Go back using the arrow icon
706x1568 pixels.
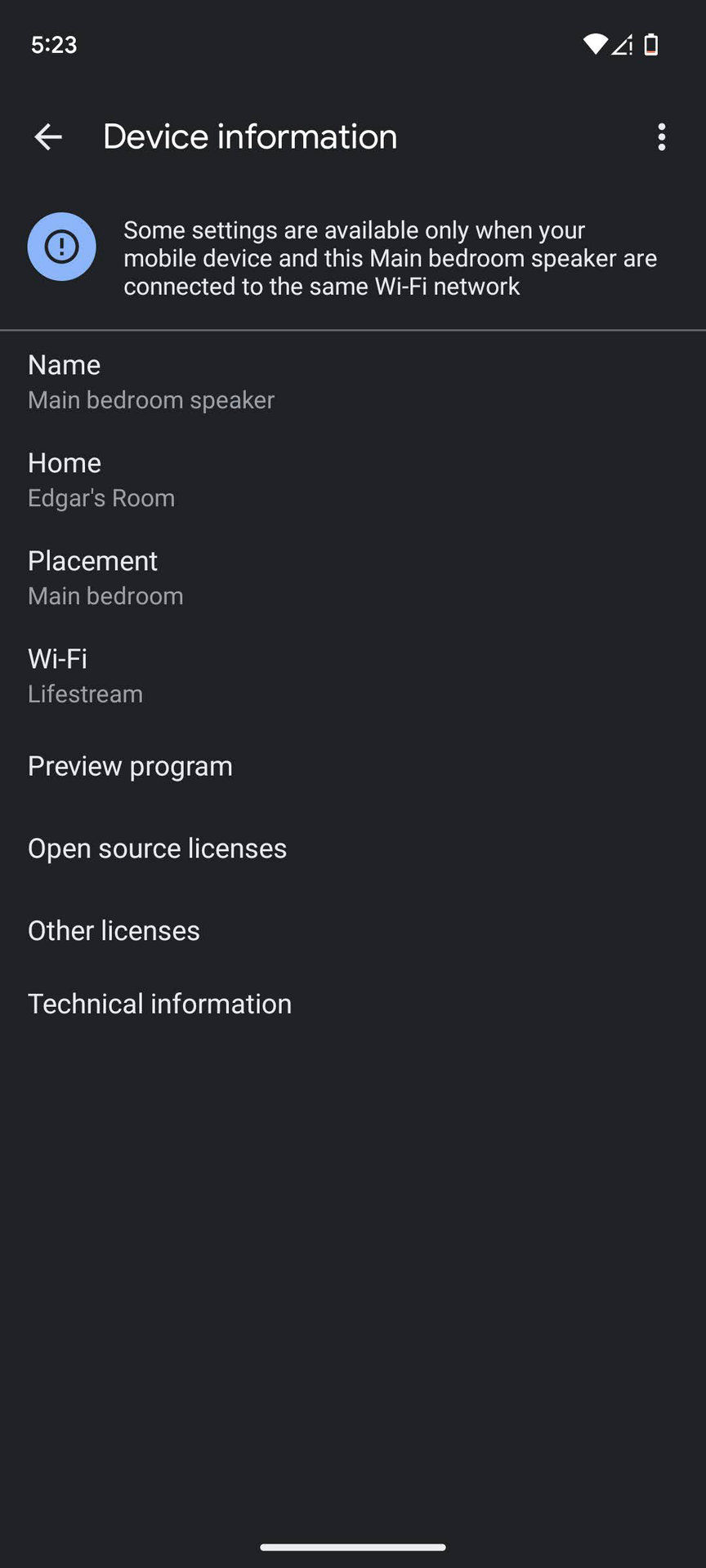48,137
